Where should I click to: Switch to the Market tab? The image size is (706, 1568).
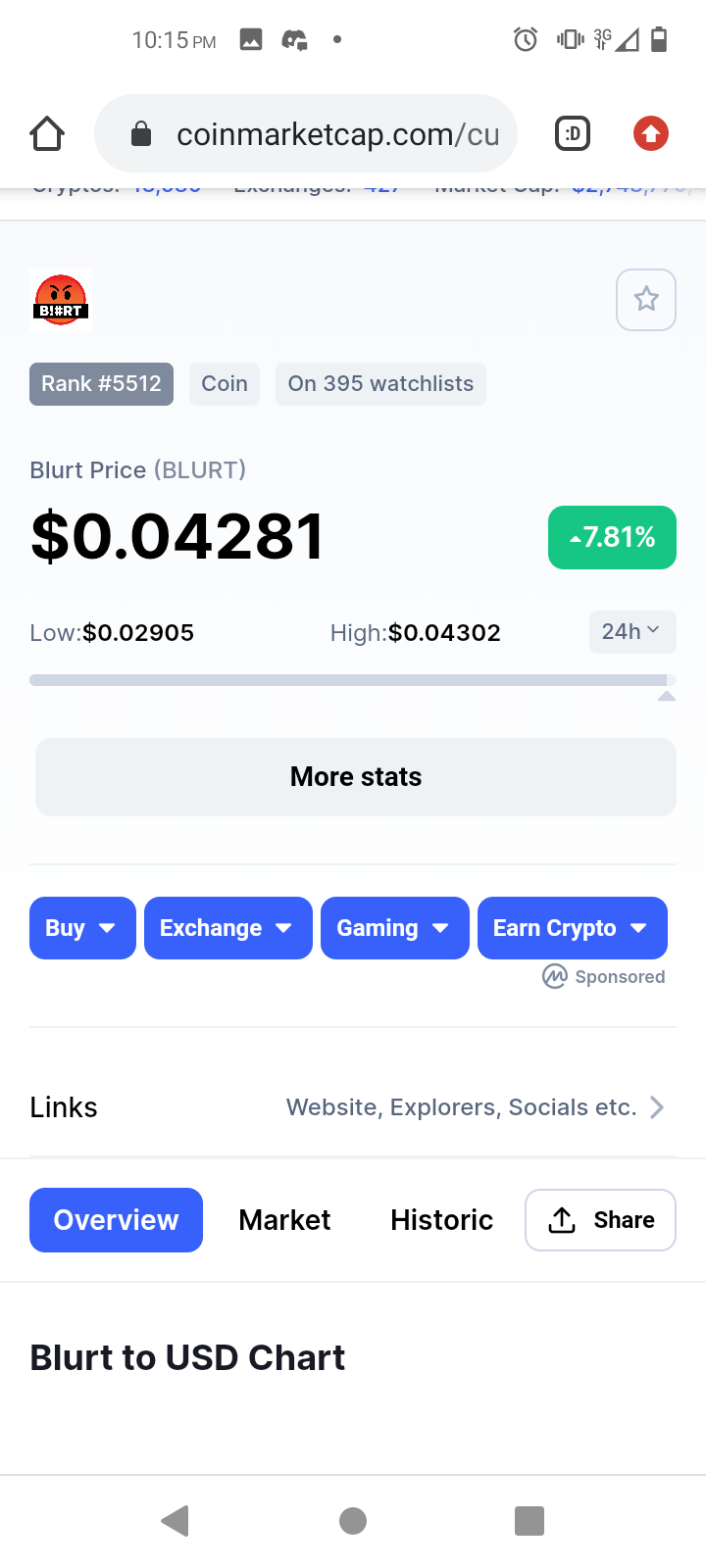pyautogui.click(x=284, y=1220)
